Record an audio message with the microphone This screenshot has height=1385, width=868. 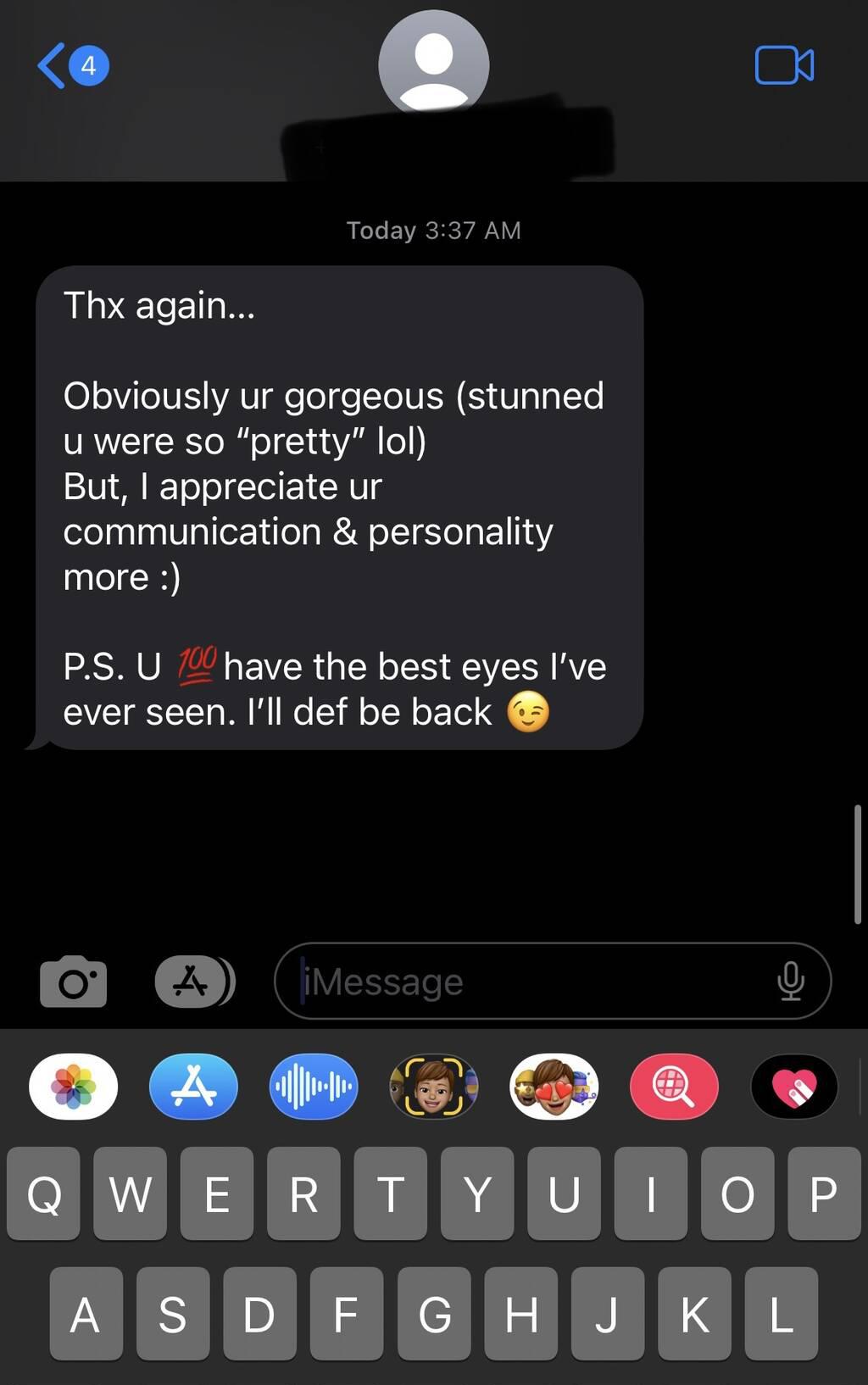coord(790,982)
